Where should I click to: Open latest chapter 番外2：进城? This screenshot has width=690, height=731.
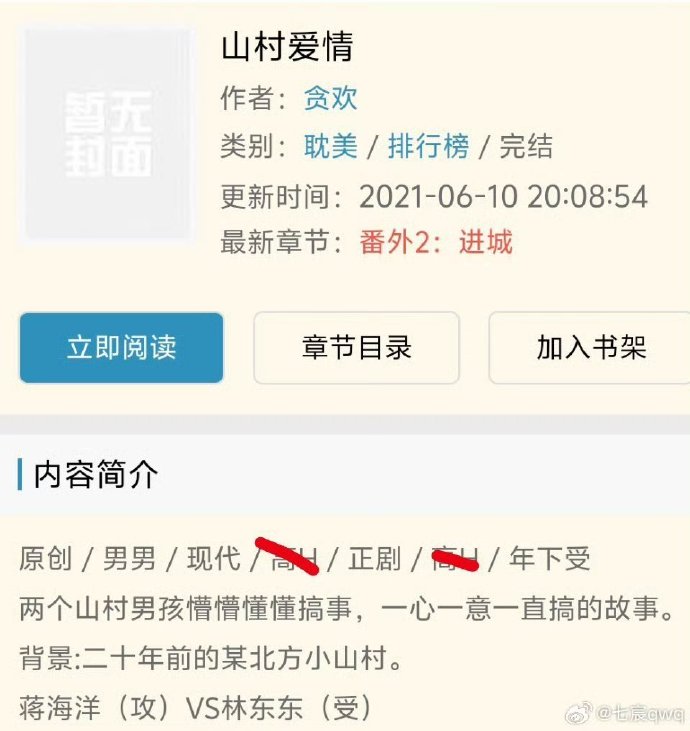pyautogui.click(x=436, y=242)
